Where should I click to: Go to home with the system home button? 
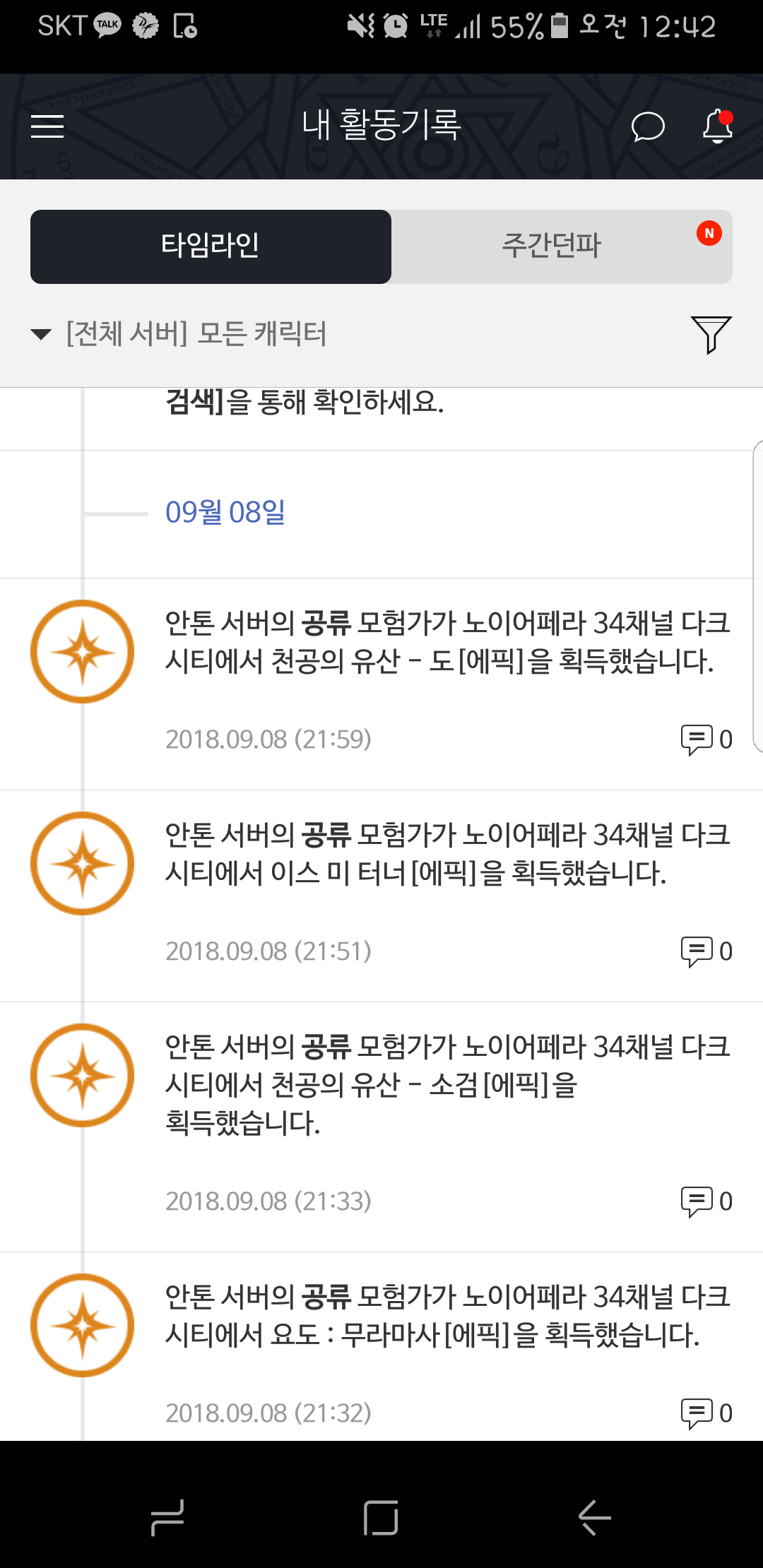tap(381, 1517)
